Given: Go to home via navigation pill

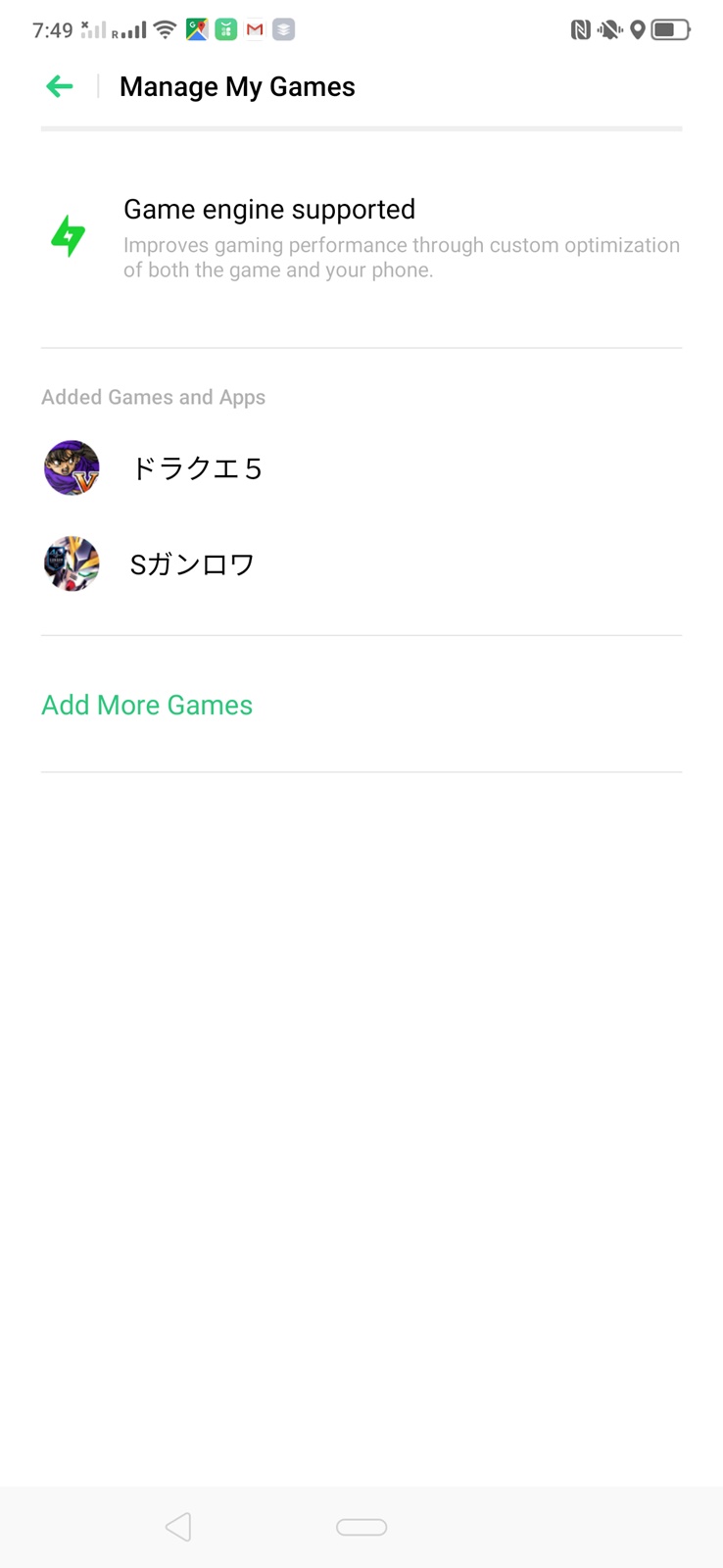Looking at the screenshot, I should [361, 1527].
